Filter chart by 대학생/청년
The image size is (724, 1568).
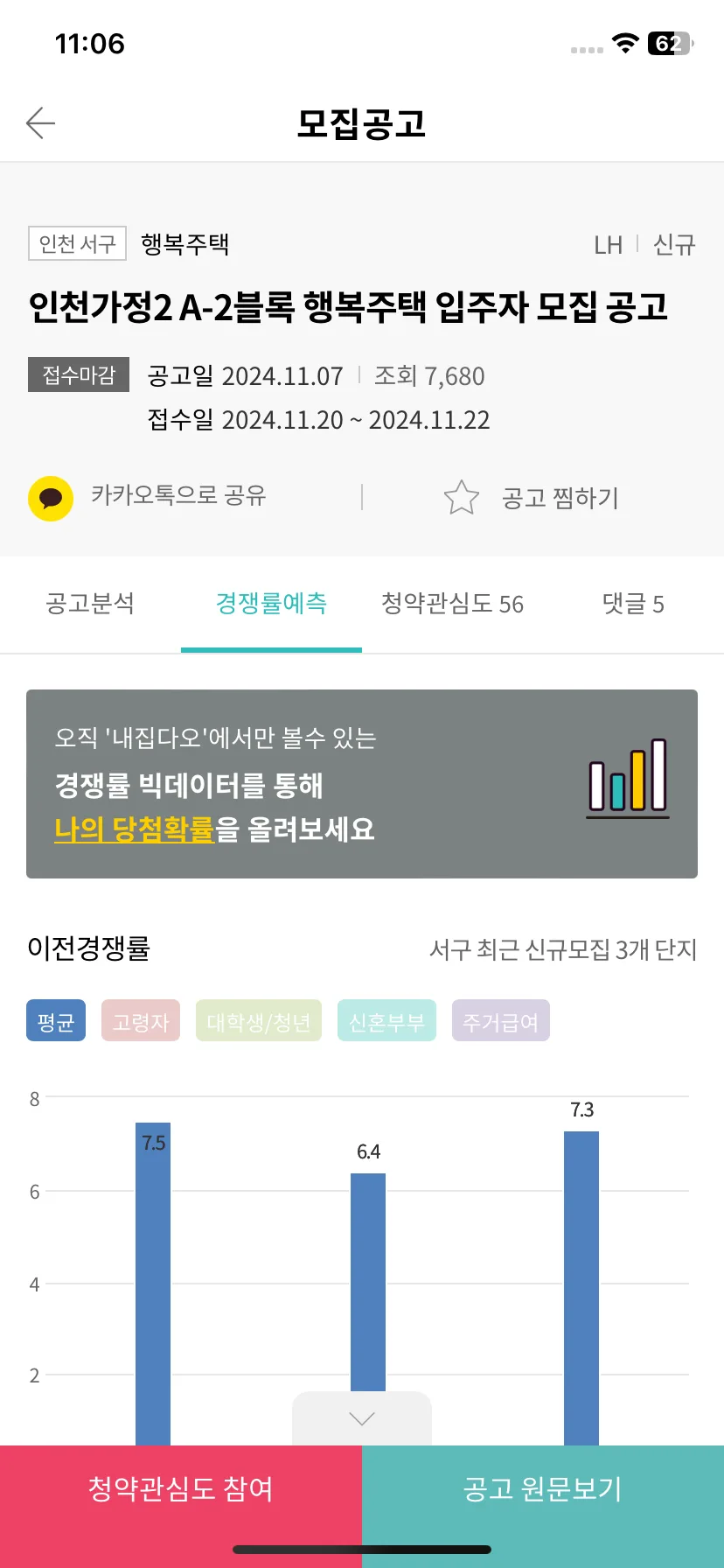pyautogui.click(x=259, y=1021)
